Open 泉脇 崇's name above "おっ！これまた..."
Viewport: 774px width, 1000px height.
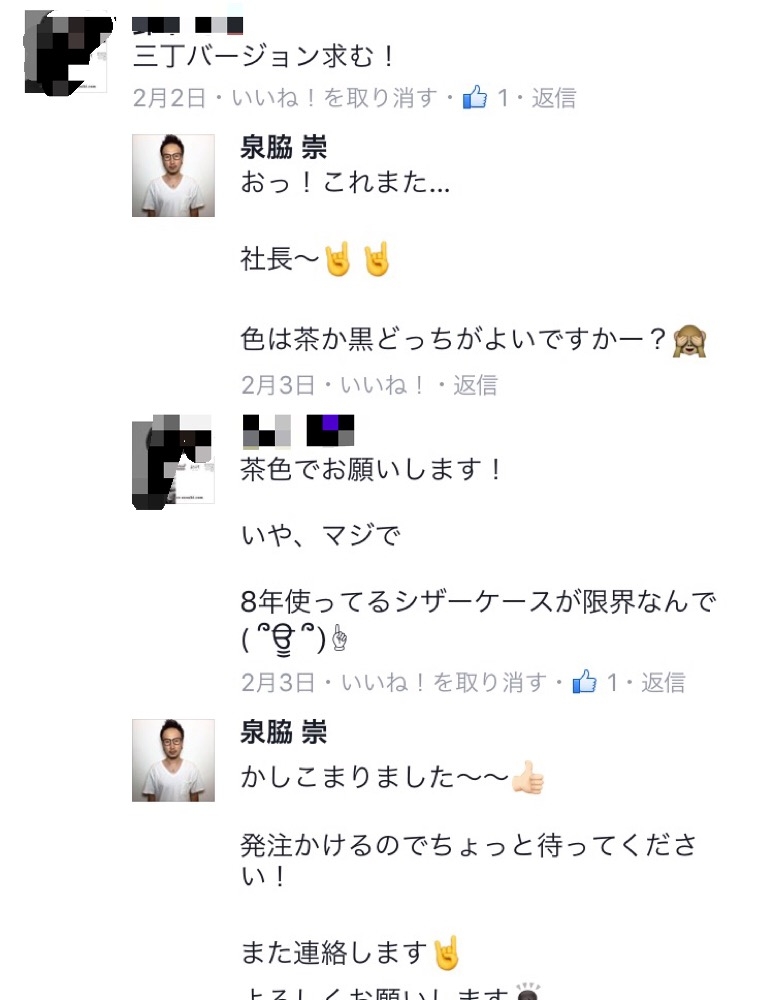(284, 149)
